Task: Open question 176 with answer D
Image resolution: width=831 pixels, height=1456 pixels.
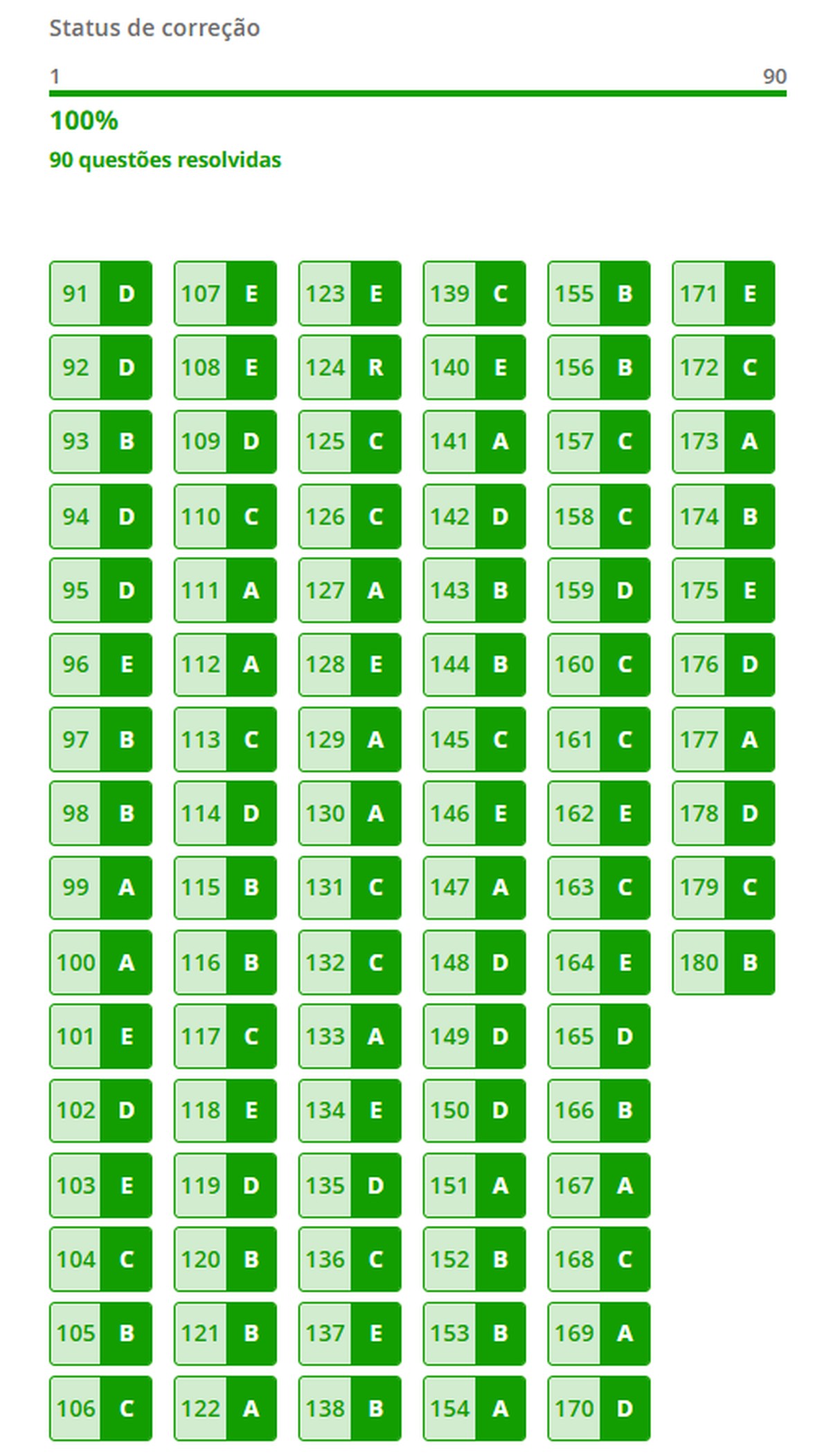Action: (724, 665)
